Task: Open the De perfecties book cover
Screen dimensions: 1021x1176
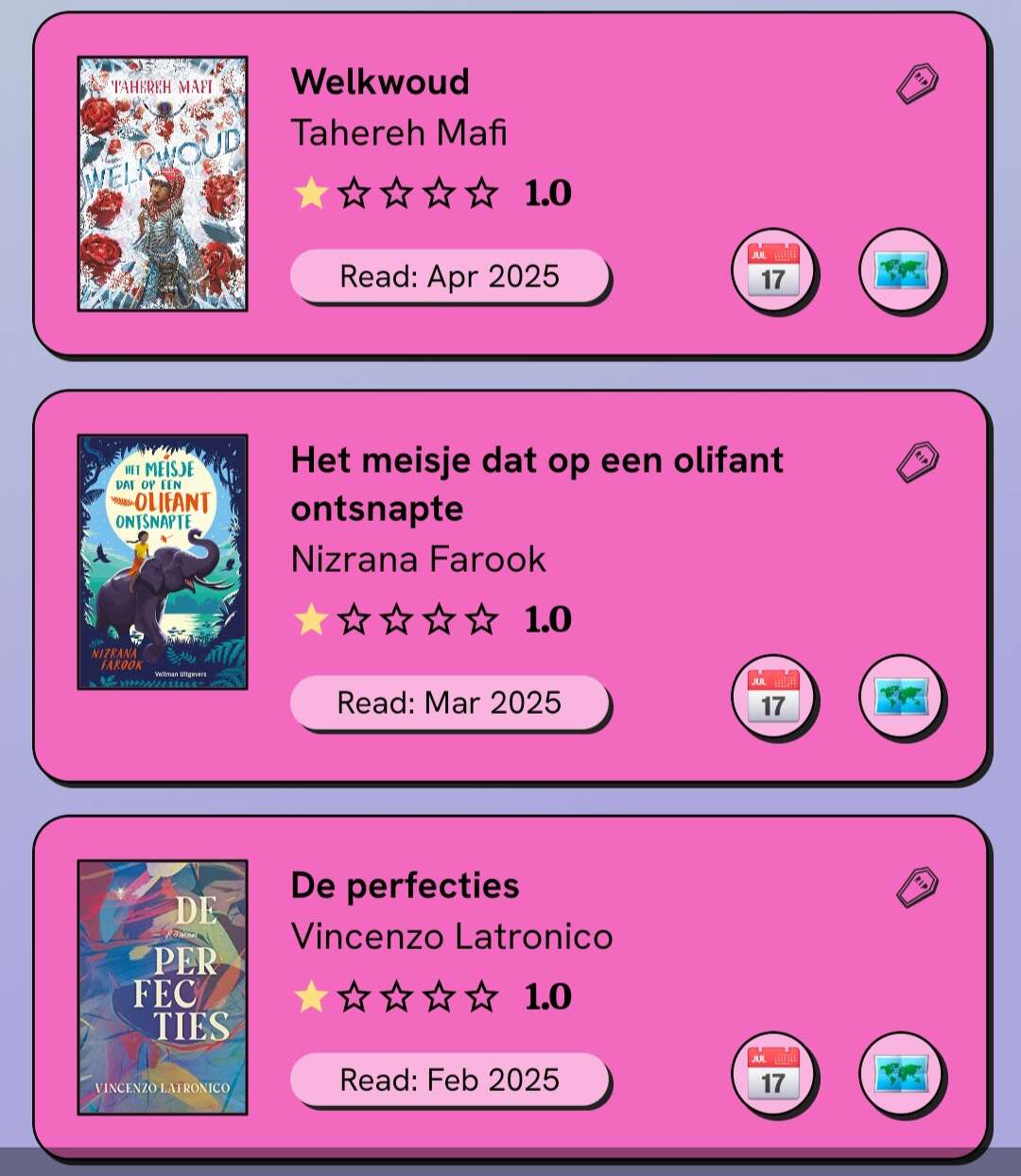Action: tap(163, 987)
